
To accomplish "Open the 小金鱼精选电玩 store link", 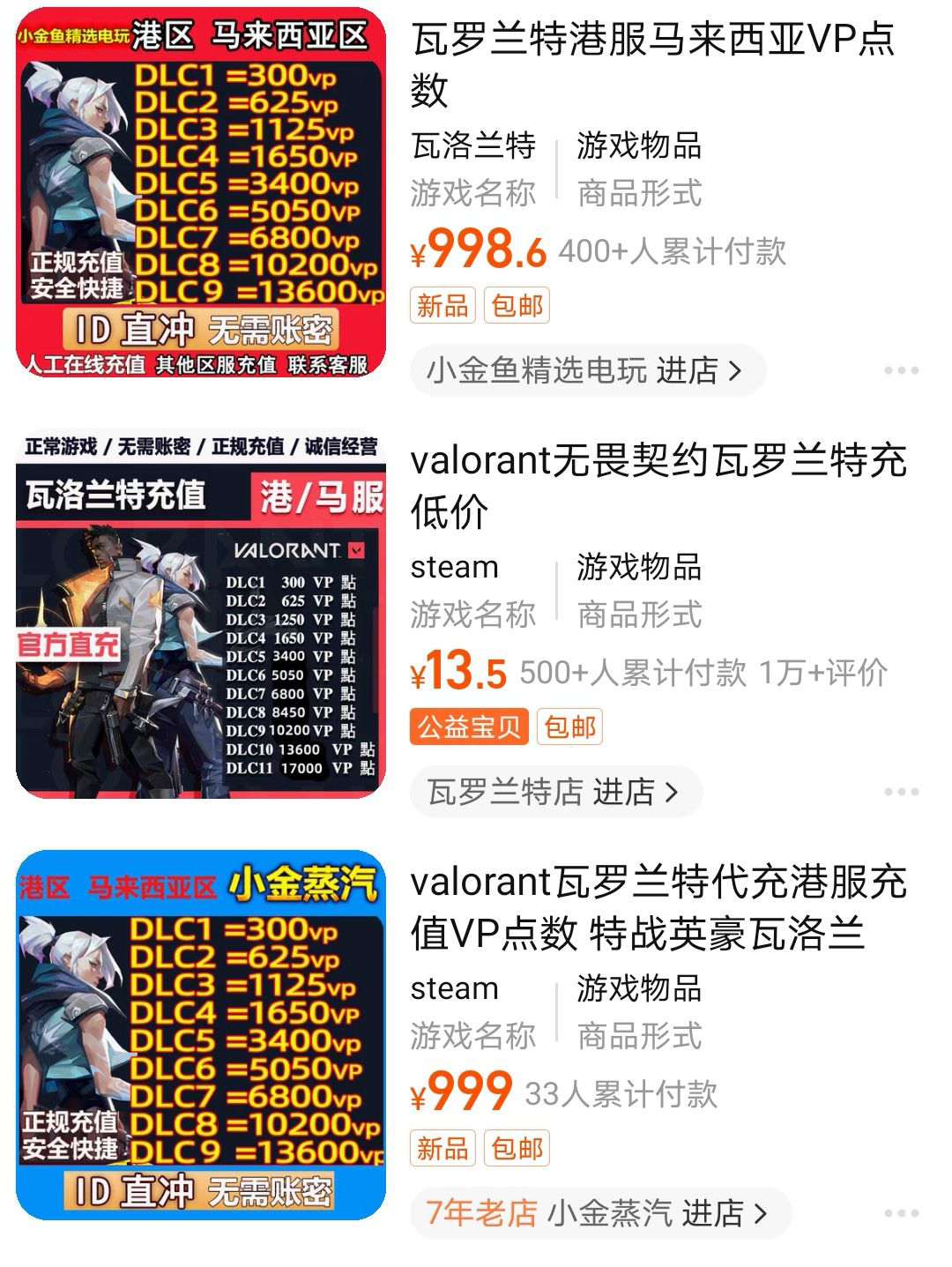I will tap(587, 370).
